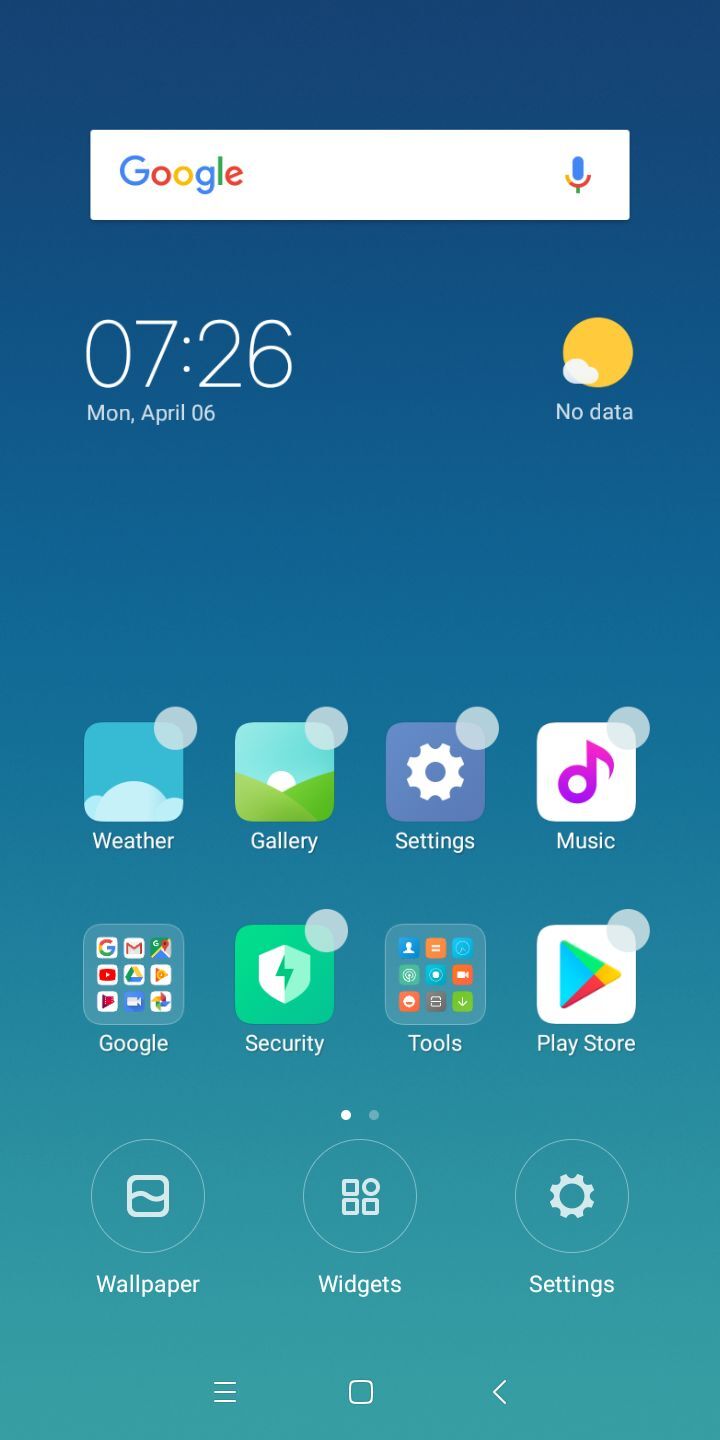Image resolution: width=720 pixels, height=1440 pixels.
Task: Remove the Weather app via its badge
Action: 177,727
